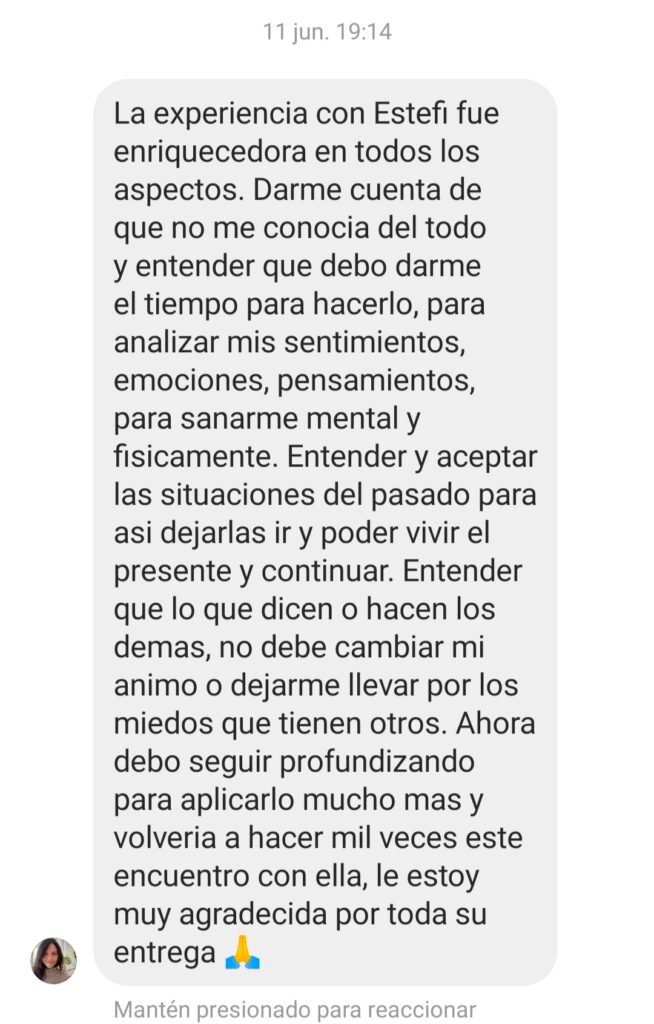The height and width of the screenshot is (1024, 654).
Task: Open the sender's profile picture
Action: click(x=54, y=961)
